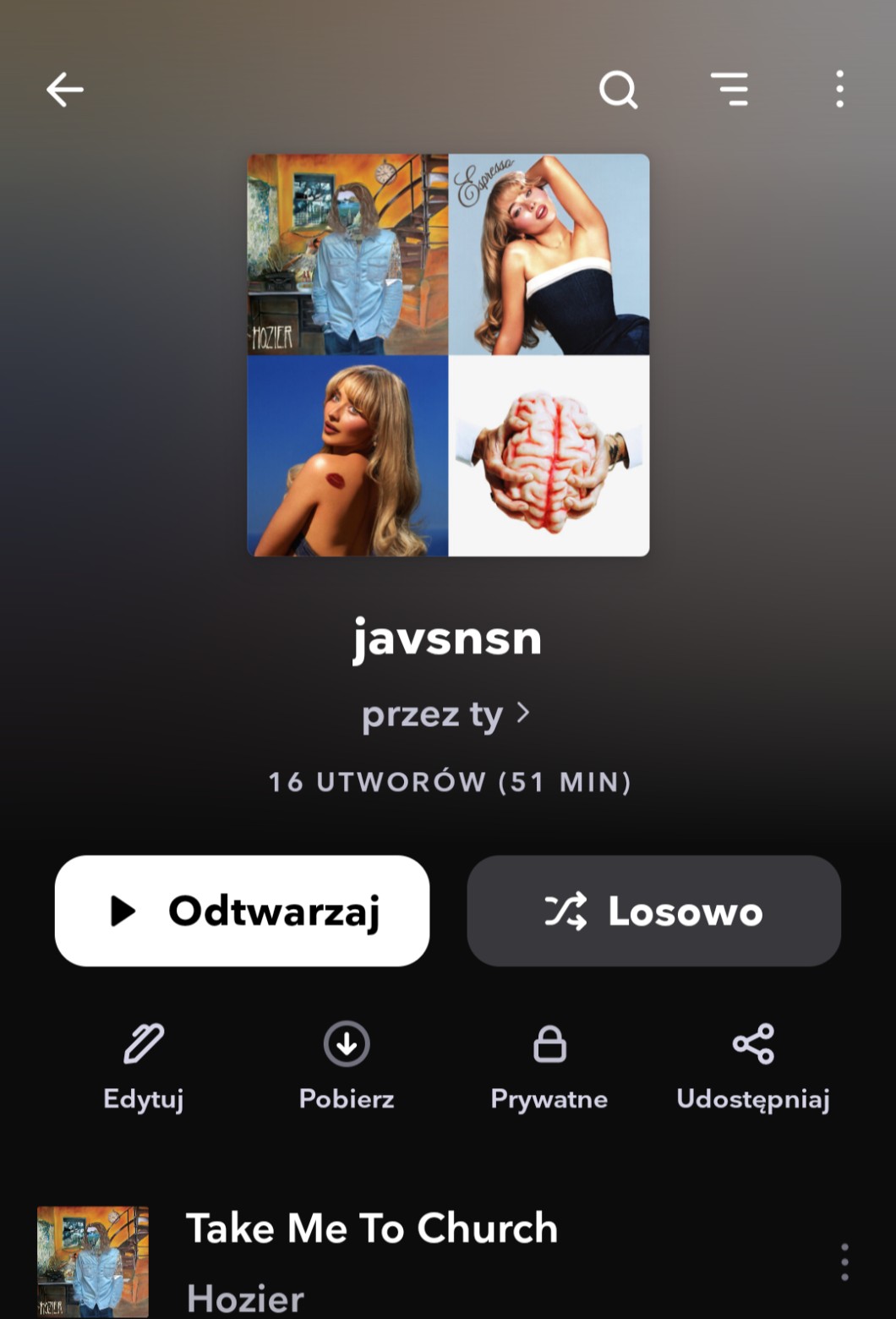The height and width of the screenshot is (1319, 896).
Task: Go back using the top-left arrow
Action: tap(64, 90)
